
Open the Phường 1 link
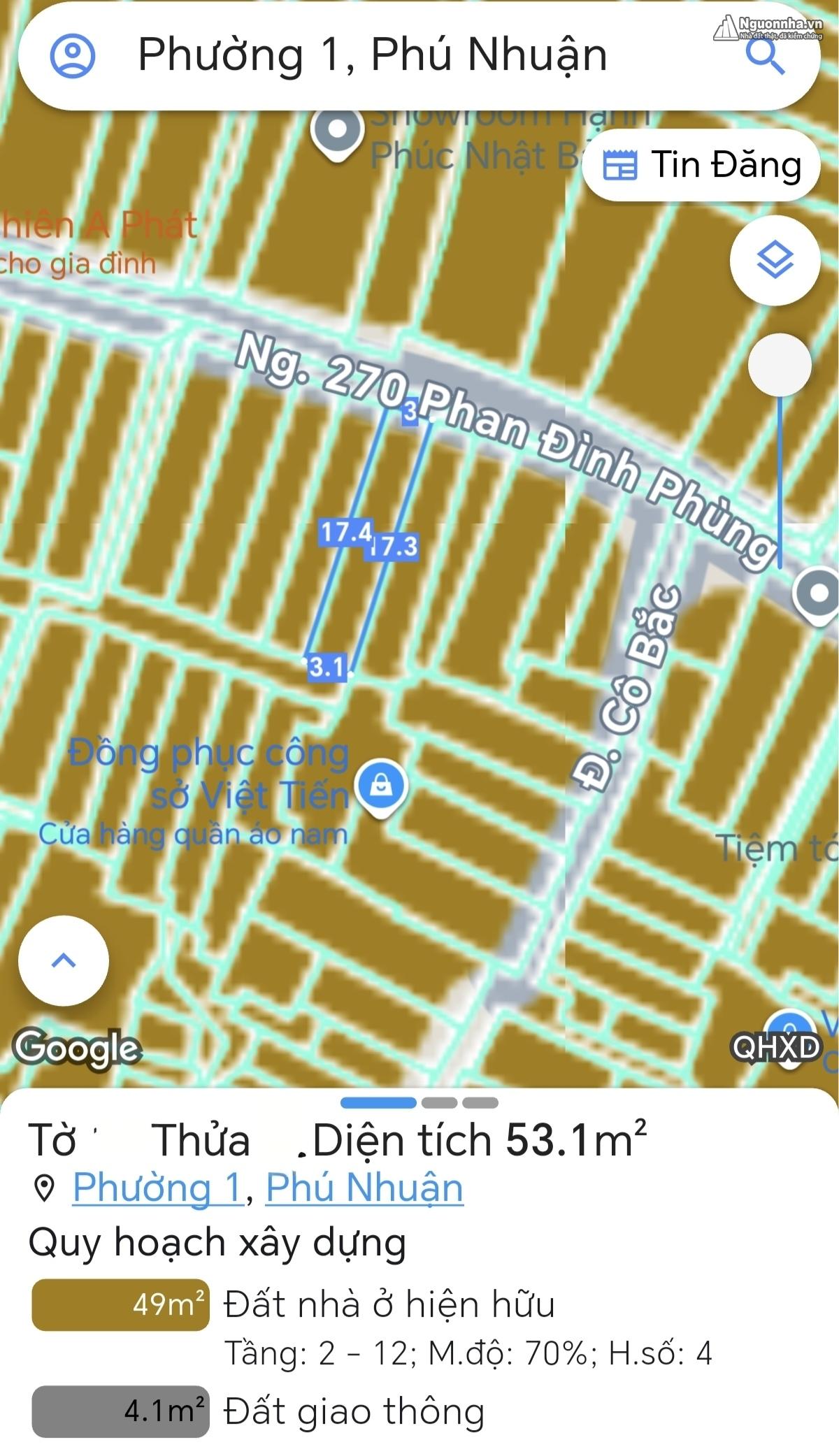point(158,1188)
